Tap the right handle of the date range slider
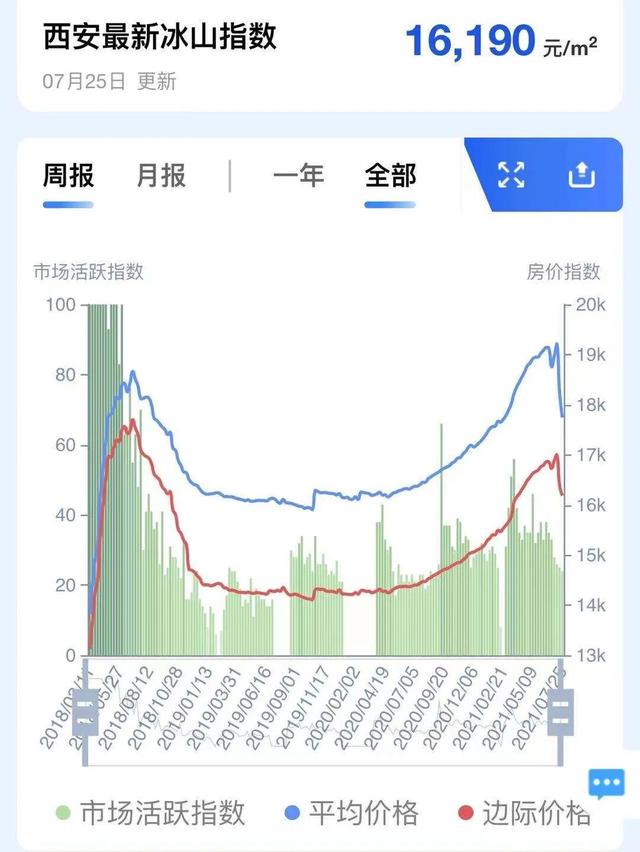The image size is (640, 852). tap(561, 712)
